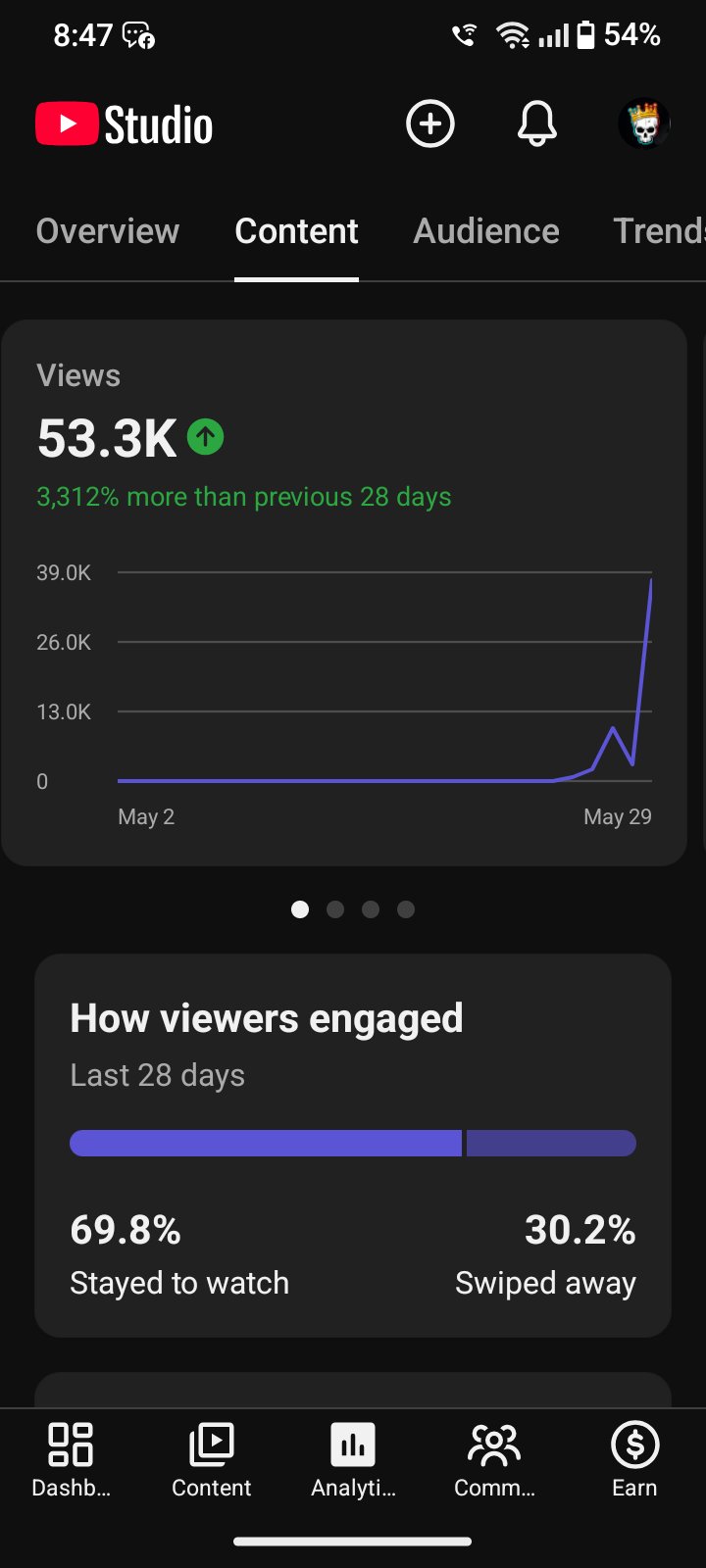The width and height of the screenshot is (706, 1568).
Task: Open the Community bottom tab
Action: pos(494,1460)
